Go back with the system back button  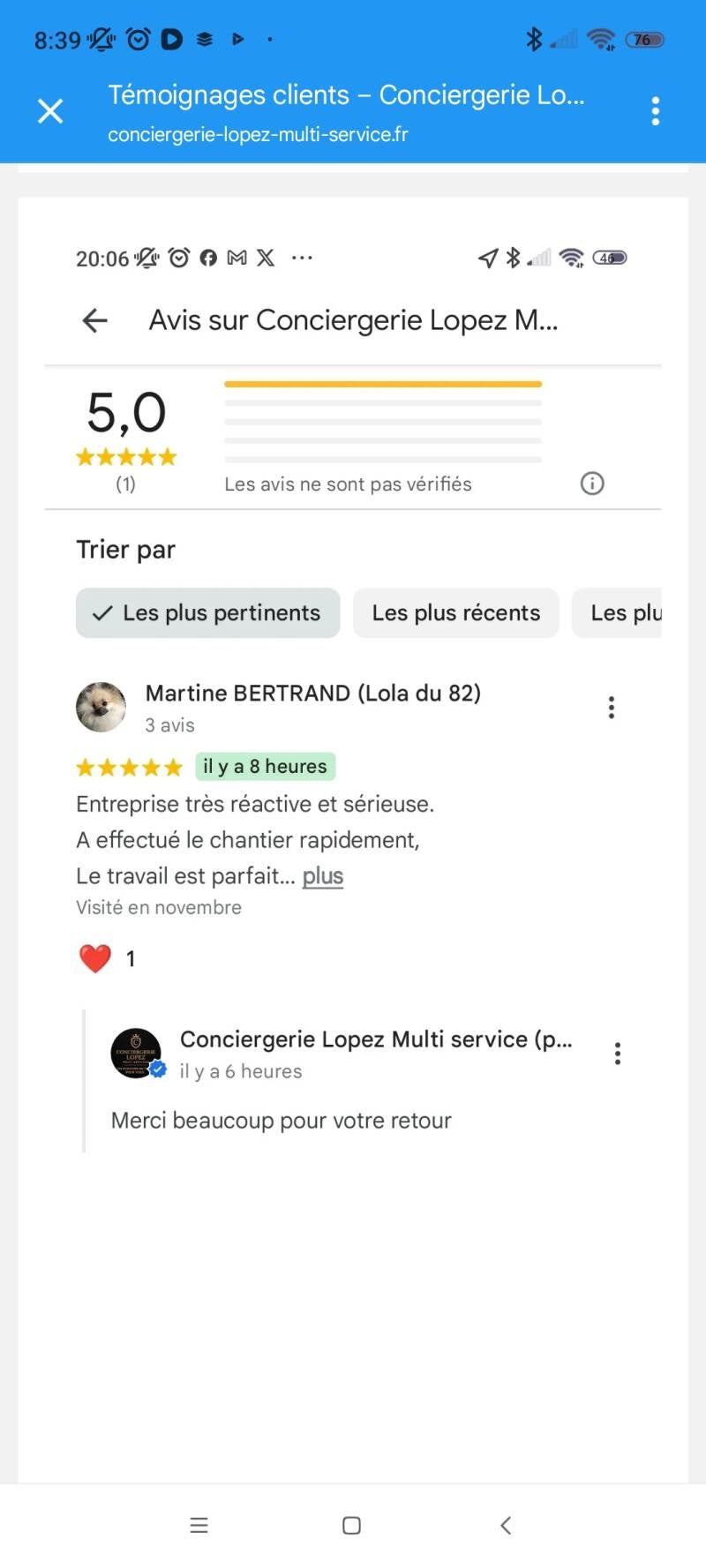(x=506, y=1526)
